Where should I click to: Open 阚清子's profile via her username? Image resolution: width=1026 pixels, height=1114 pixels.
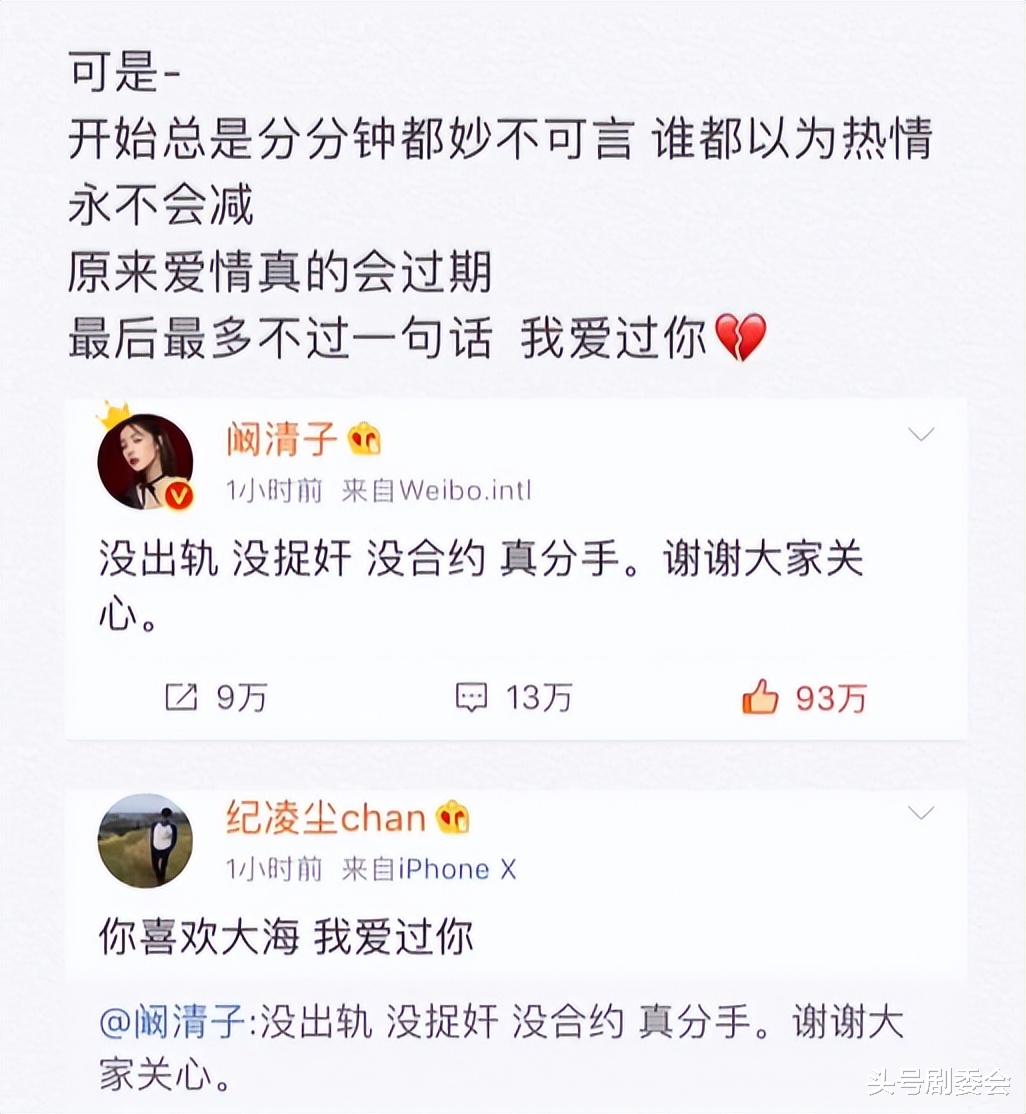point(283,437)
